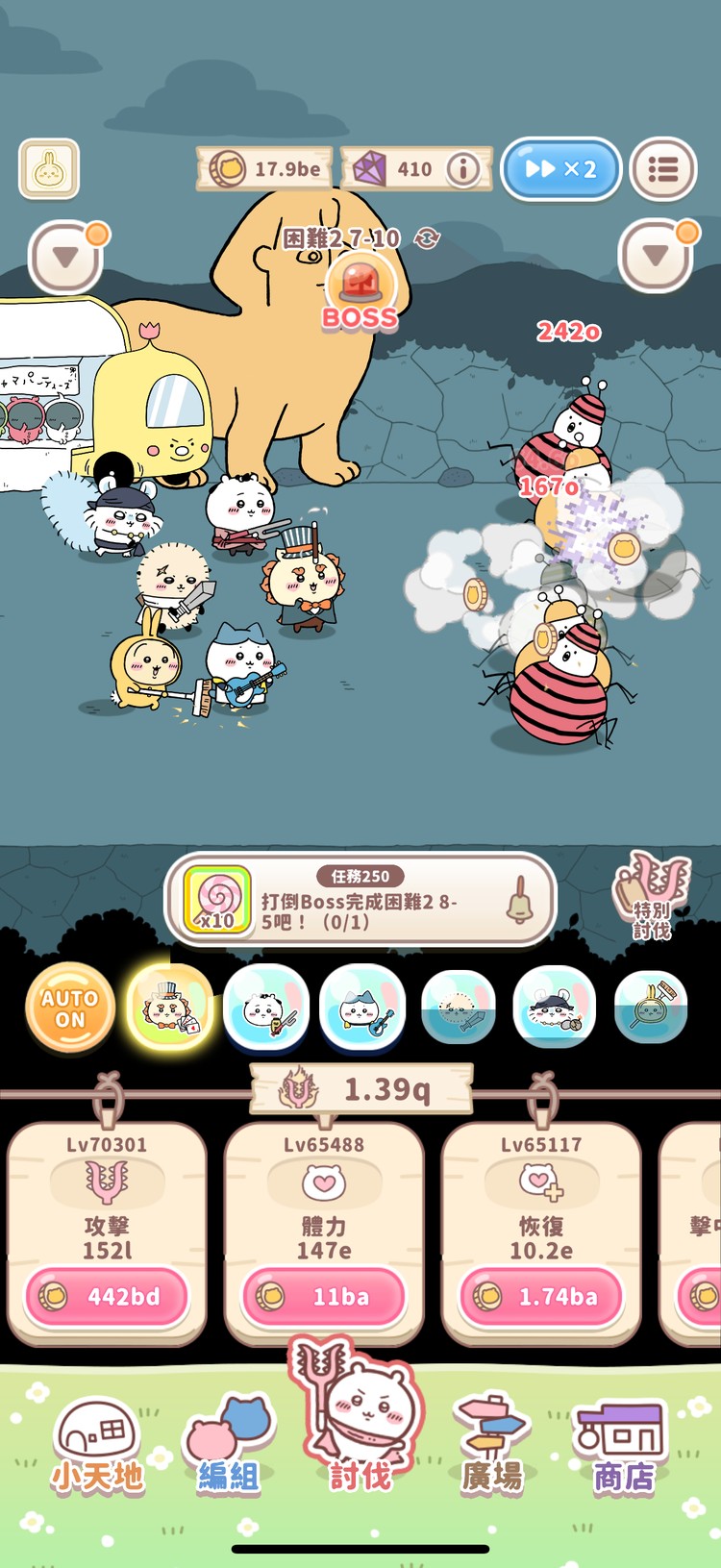This screenshot has width=721, height=1568.
Task: Expand the left dropdown arrow button
Action: 66,257
